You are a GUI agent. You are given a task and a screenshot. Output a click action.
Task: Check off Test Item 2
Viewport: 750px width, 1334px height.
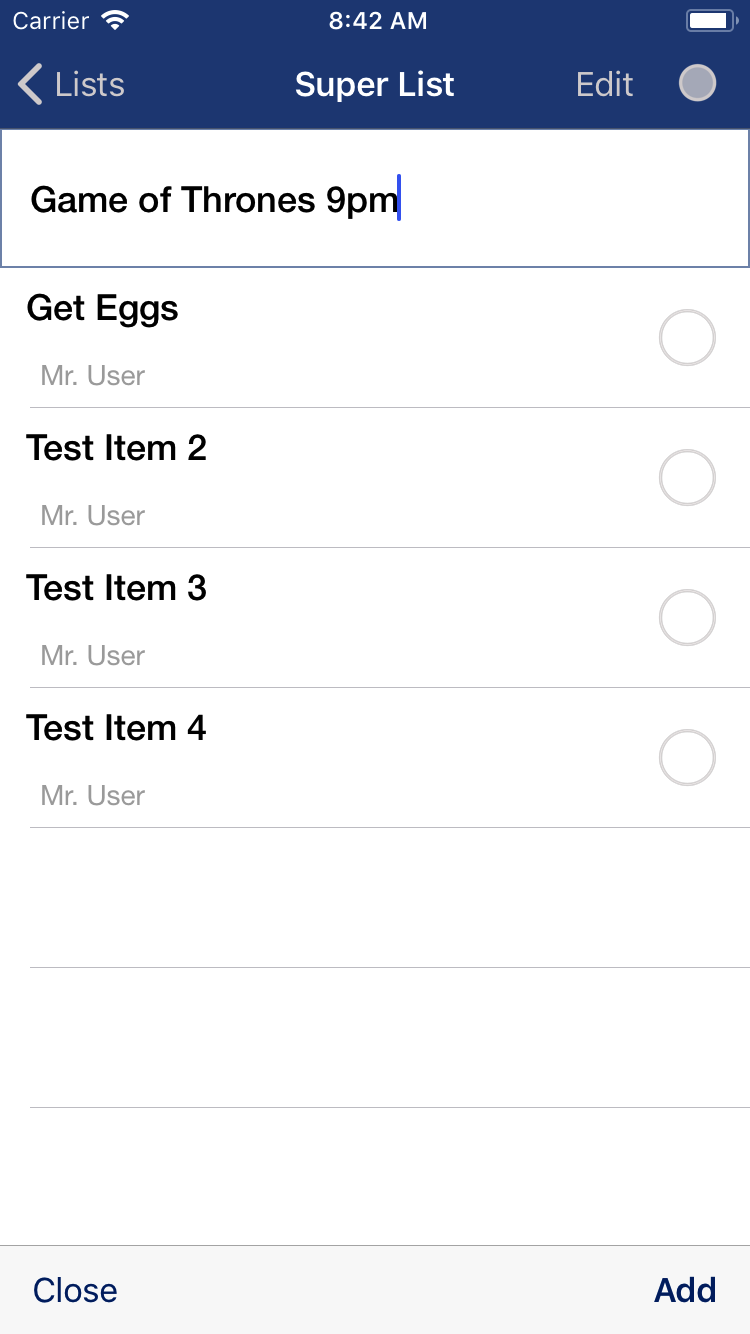coord(687,478)
